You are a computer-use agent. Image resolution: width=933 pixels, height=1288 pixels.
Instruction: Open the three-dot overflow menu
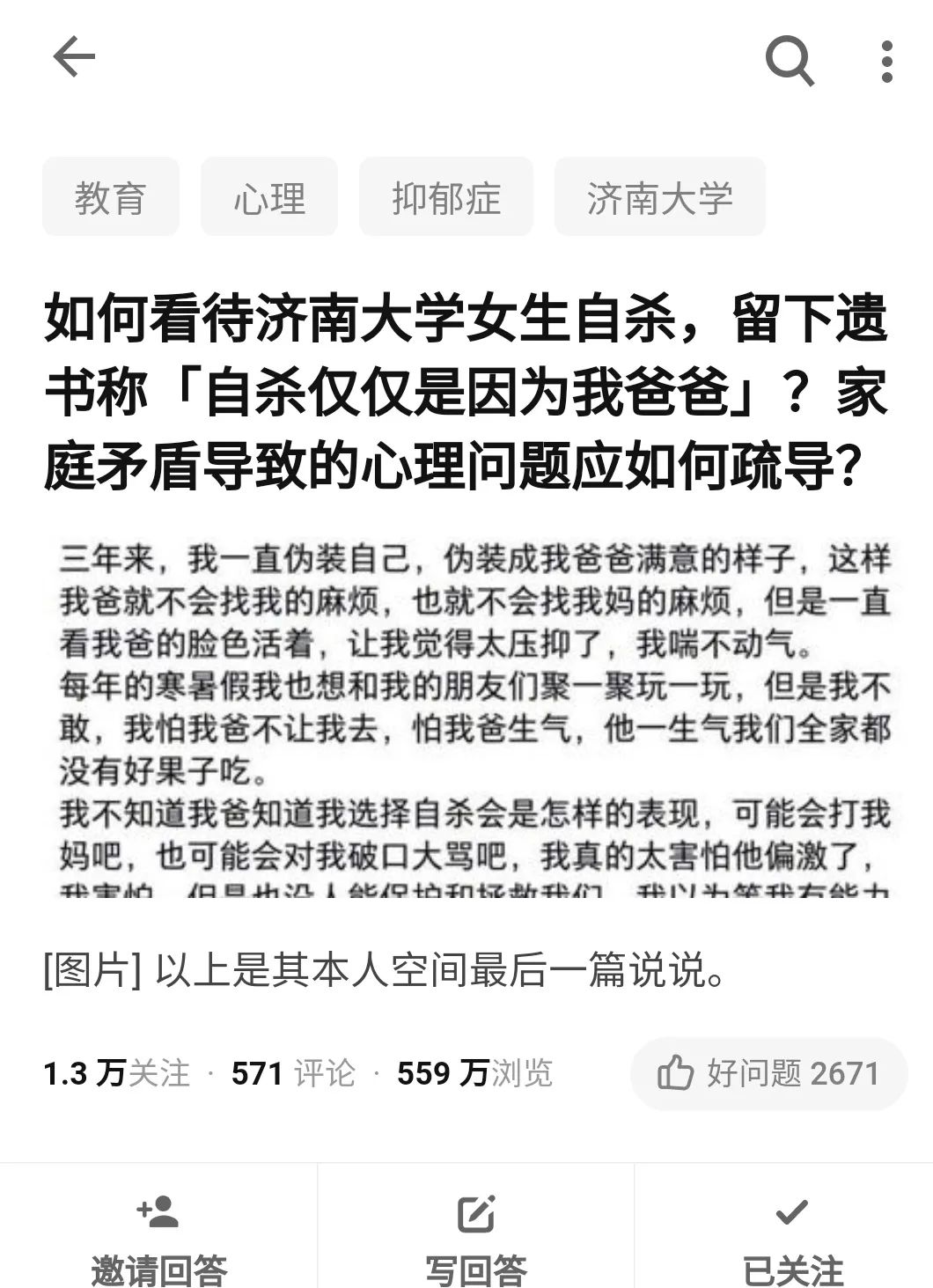[886, 61]
